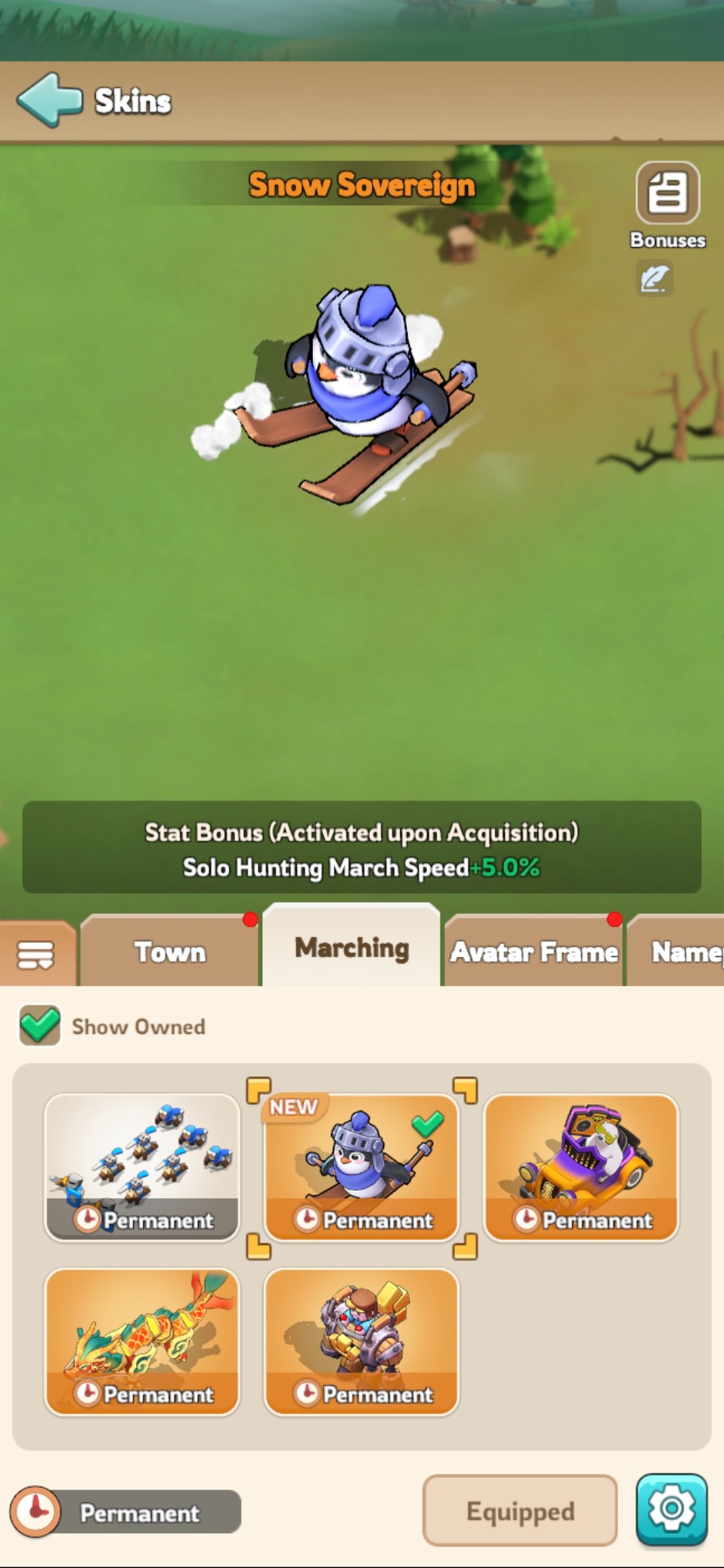
Task: Tap the Equipped button
Action: [520, 1510]
